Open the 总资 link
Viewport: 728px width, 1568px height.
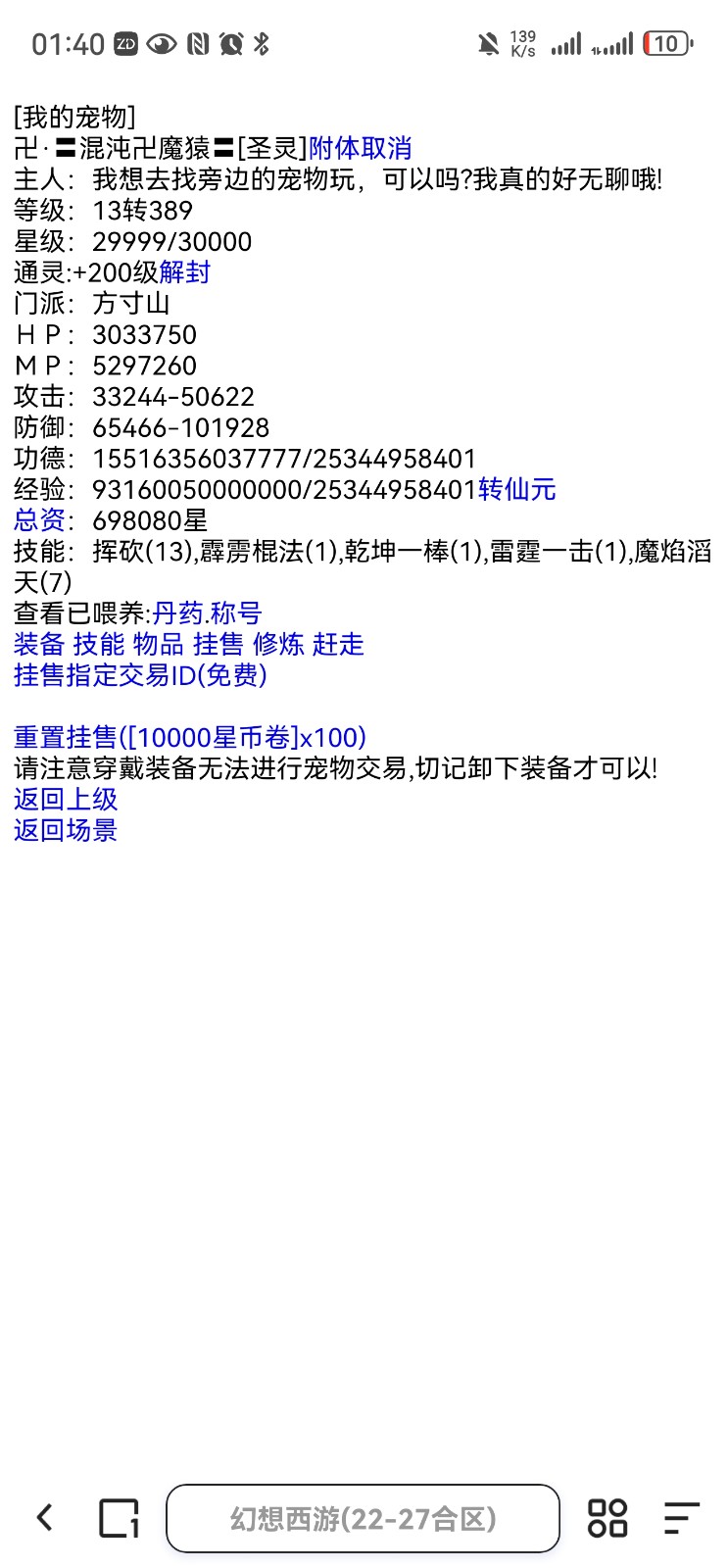[x=39, y=520]
